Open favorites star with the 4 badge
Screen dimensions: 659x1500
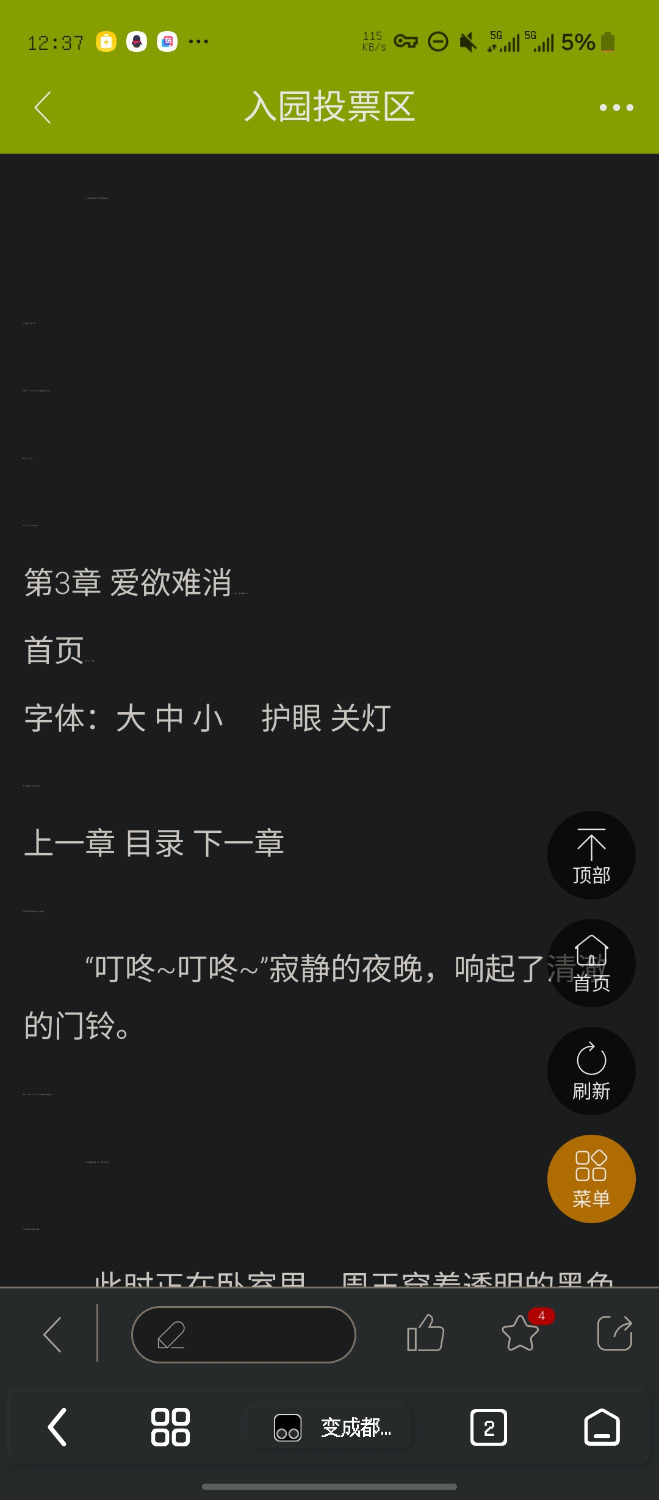[522, 1333]
